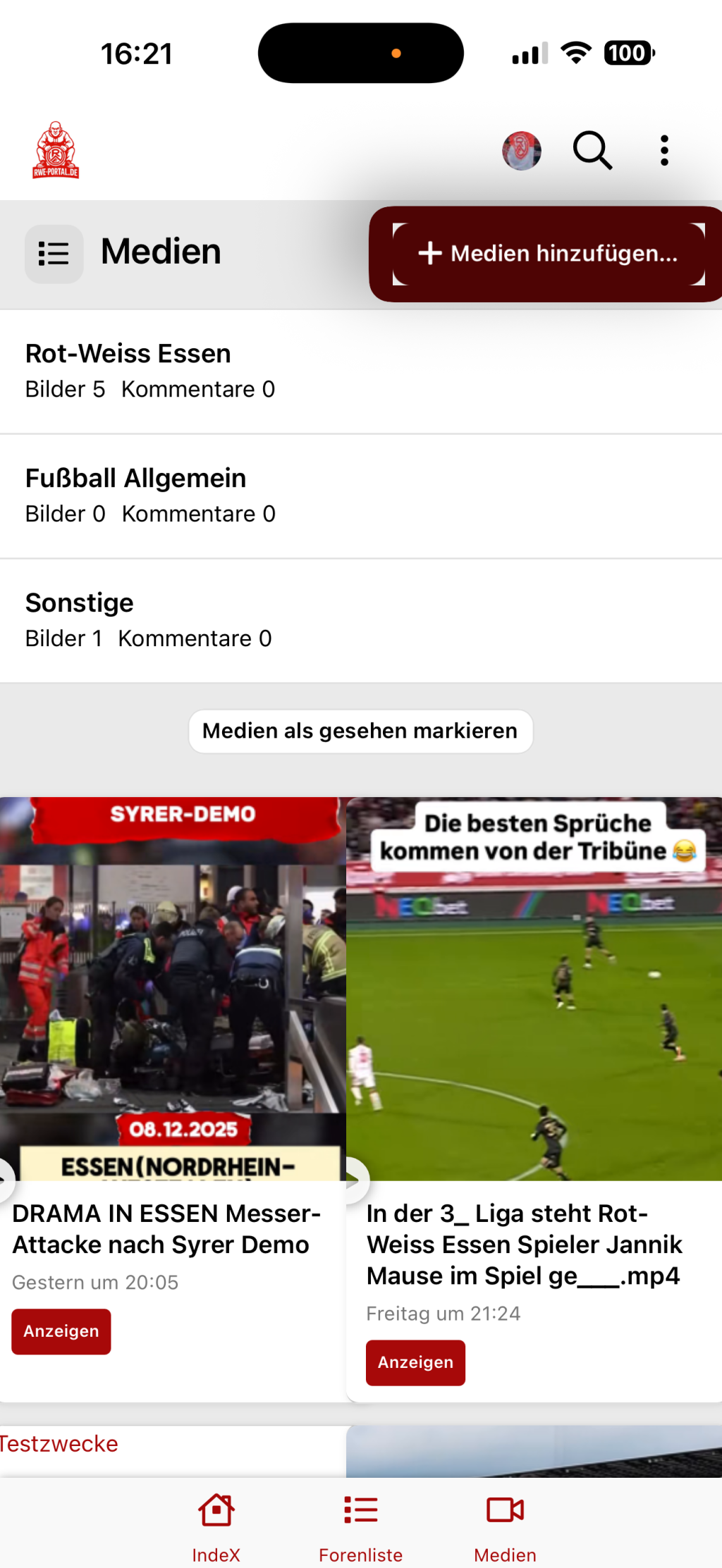Image resolution: width=722 pixels, height=1568 pixels.
Task: Open the SYRER-DEMO video thumbnail
Action: [173, 988]
